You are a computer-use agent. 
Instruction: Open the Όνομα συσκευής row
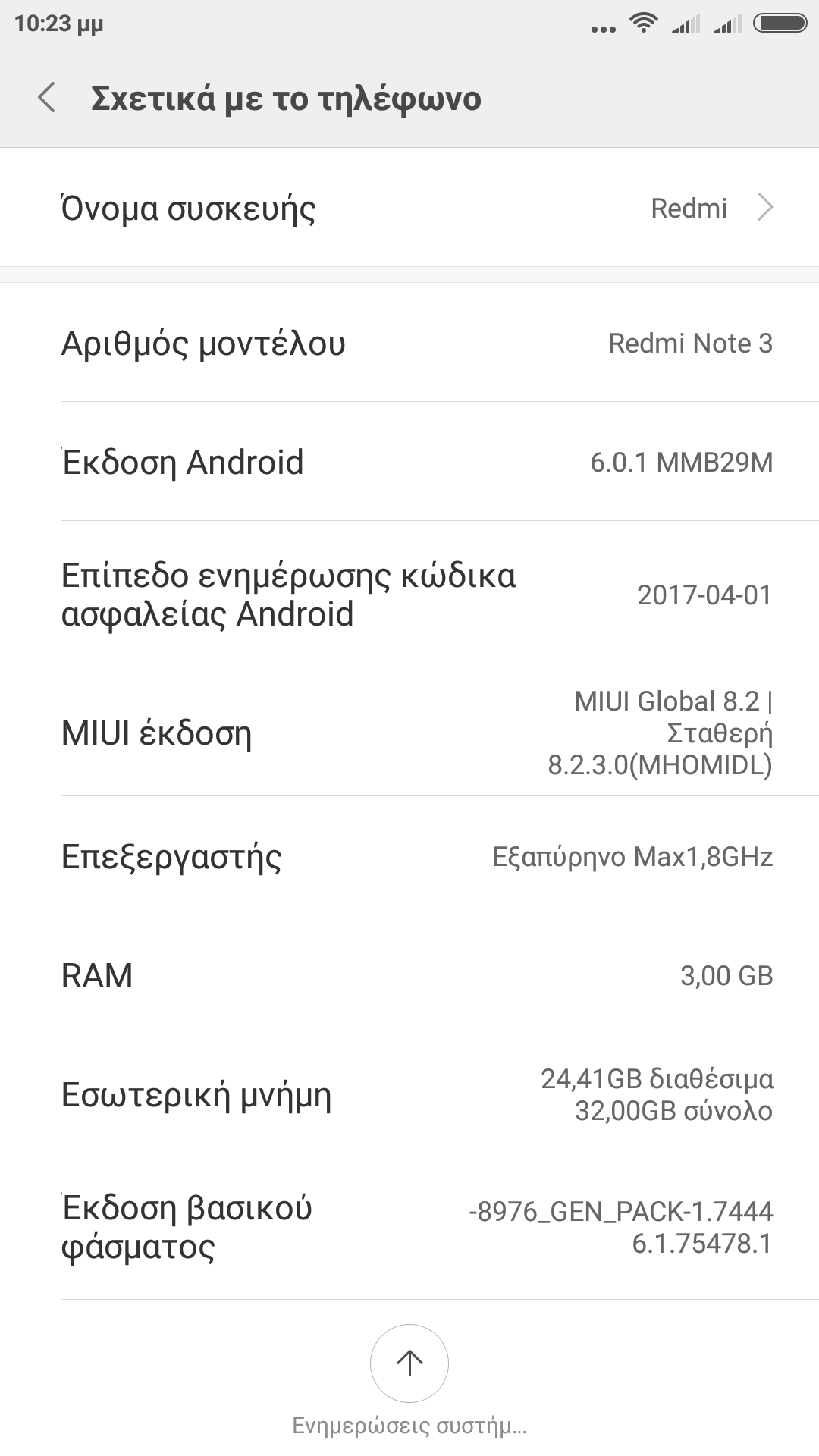tap(409, 208)
